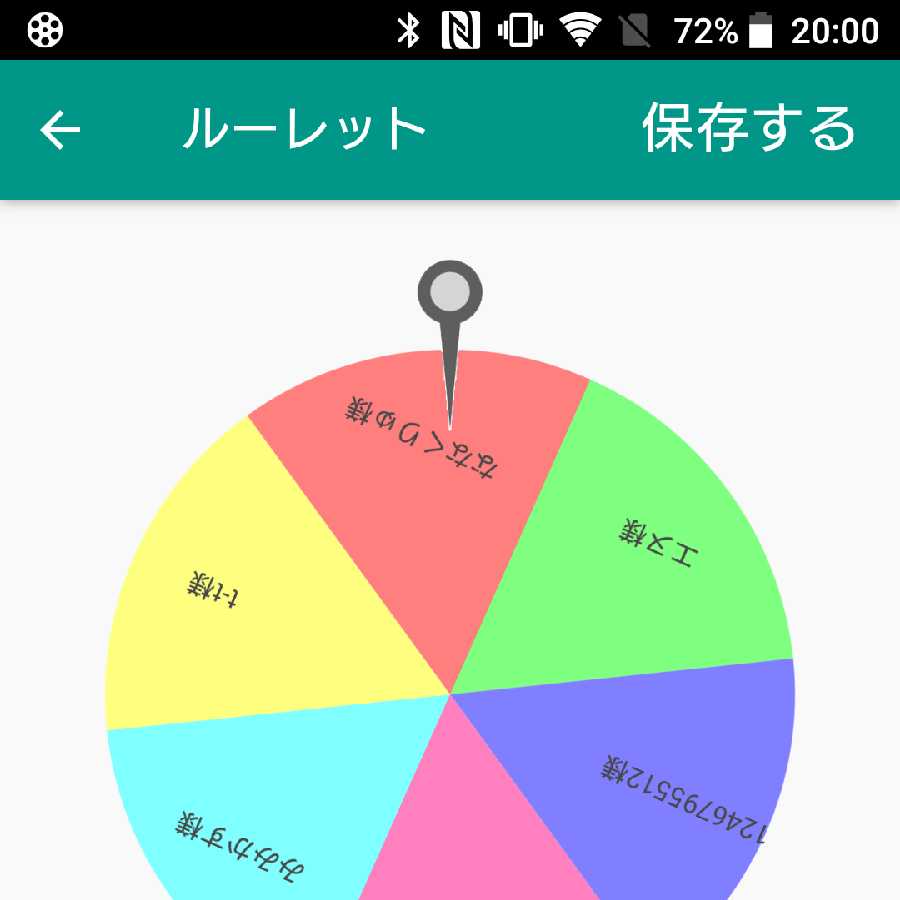This screenshot has width=900, height=900.
Task: Go back using the arrow icon
Action: click(60, 130)
